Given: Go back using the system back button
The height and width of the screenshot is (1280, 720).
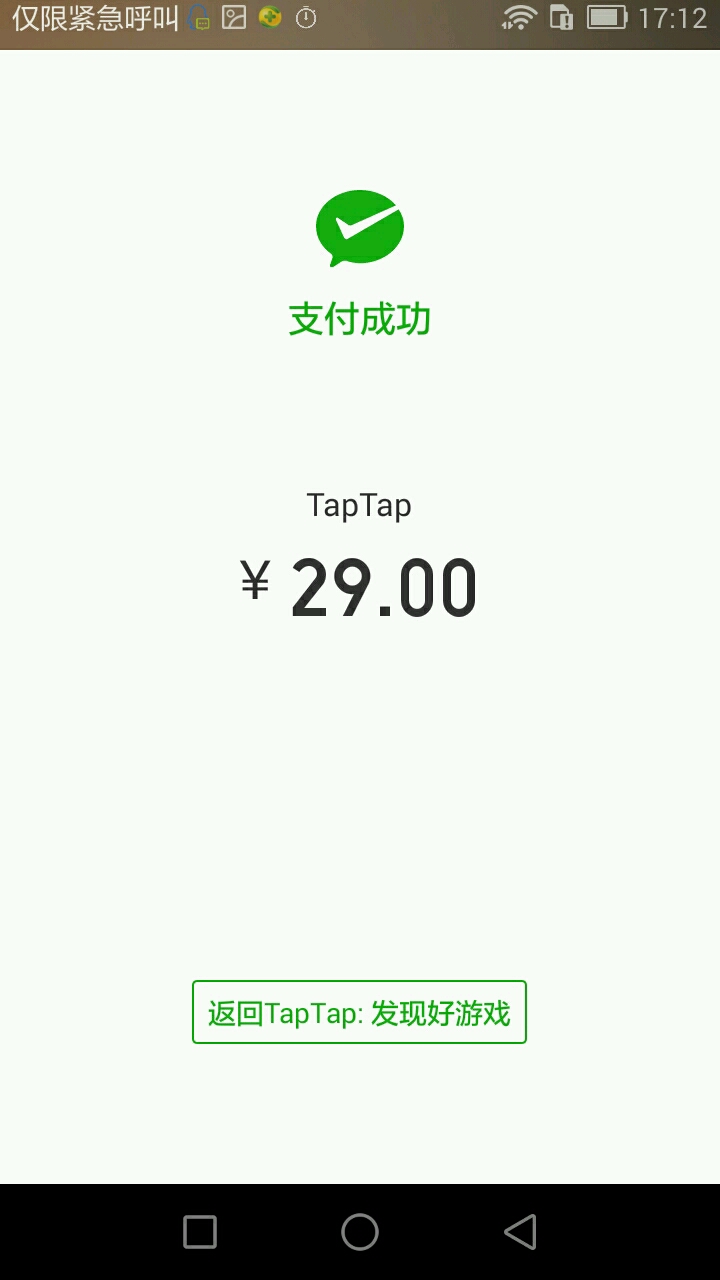Looking at the screenshot, I should tap(520, 1232).
